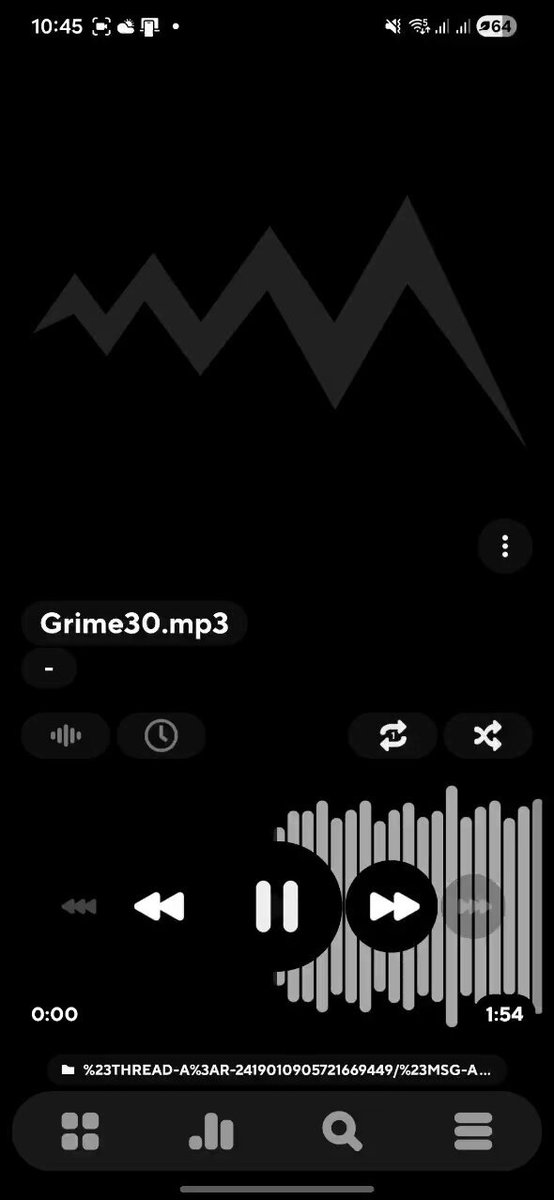This screenshot has height=1200, width=554.
Task: Toggle shuffle mode
Action: 487,736
